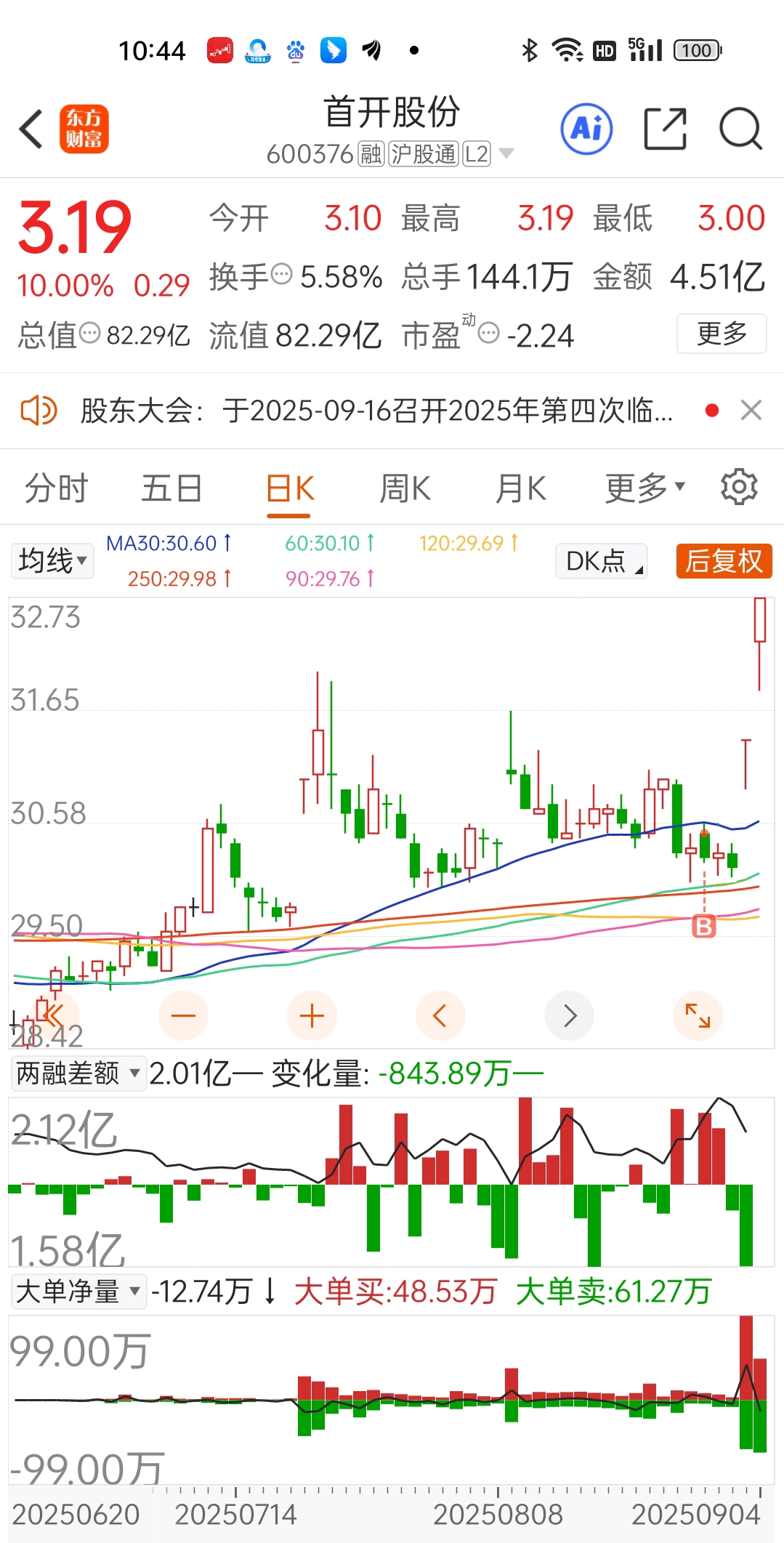Open the 两融差额 indicator dropdown

point(78,1073)
